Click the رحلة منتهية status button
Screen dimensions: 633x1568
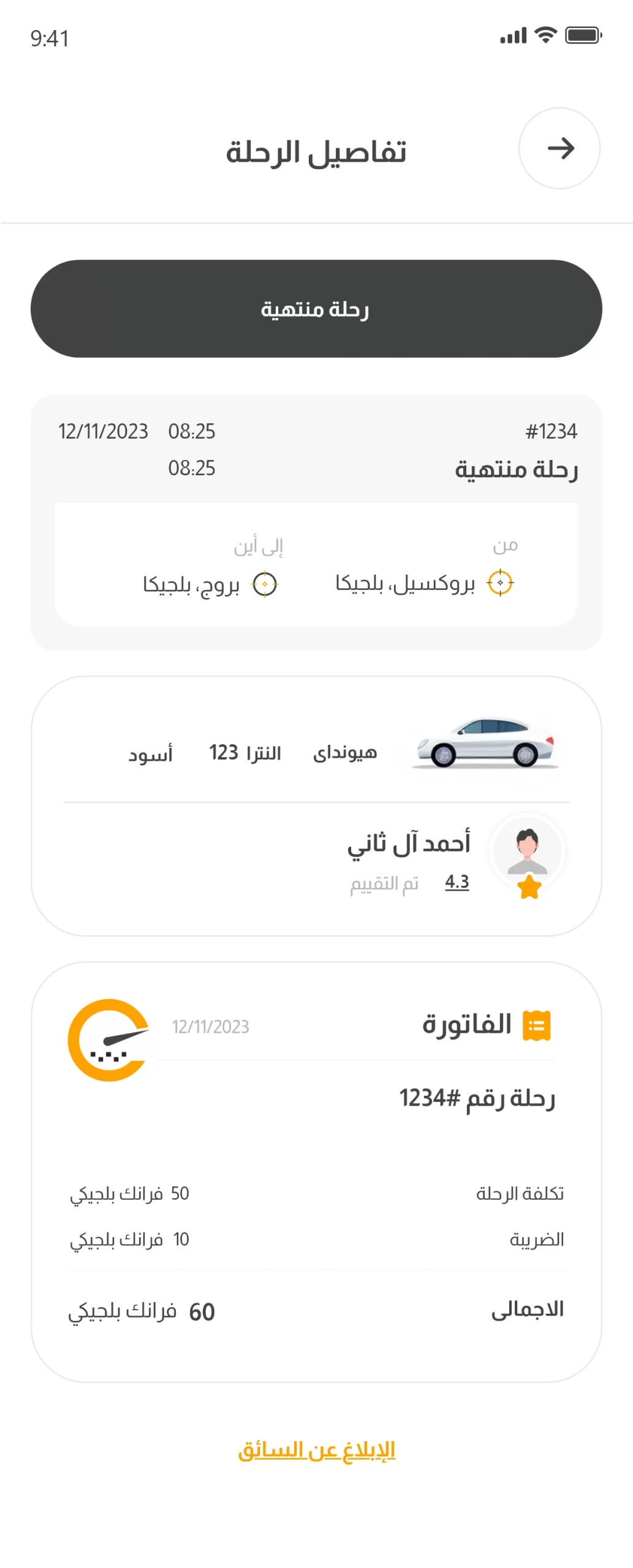click(316, 309)
